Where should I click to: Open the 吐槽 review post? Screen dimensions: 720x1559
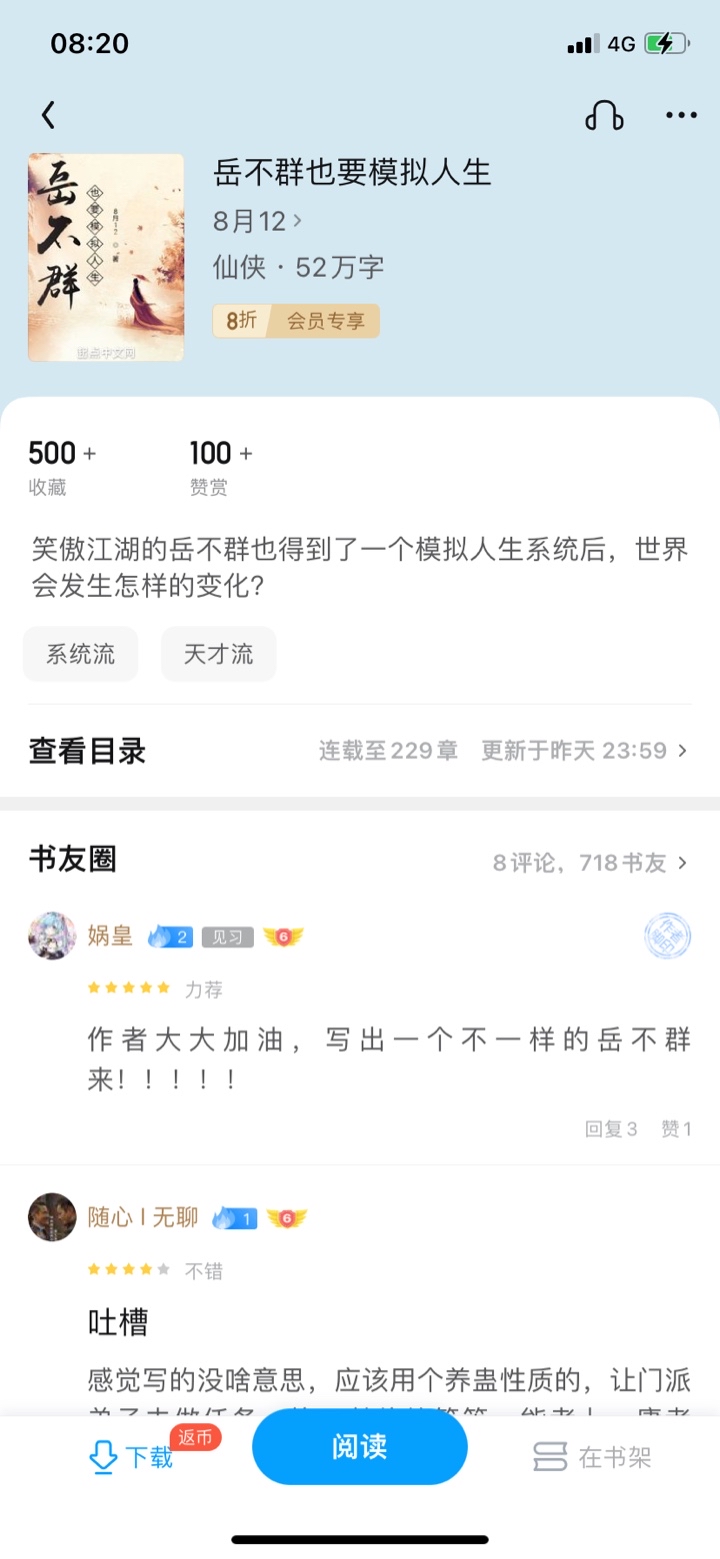(118, 1323)
